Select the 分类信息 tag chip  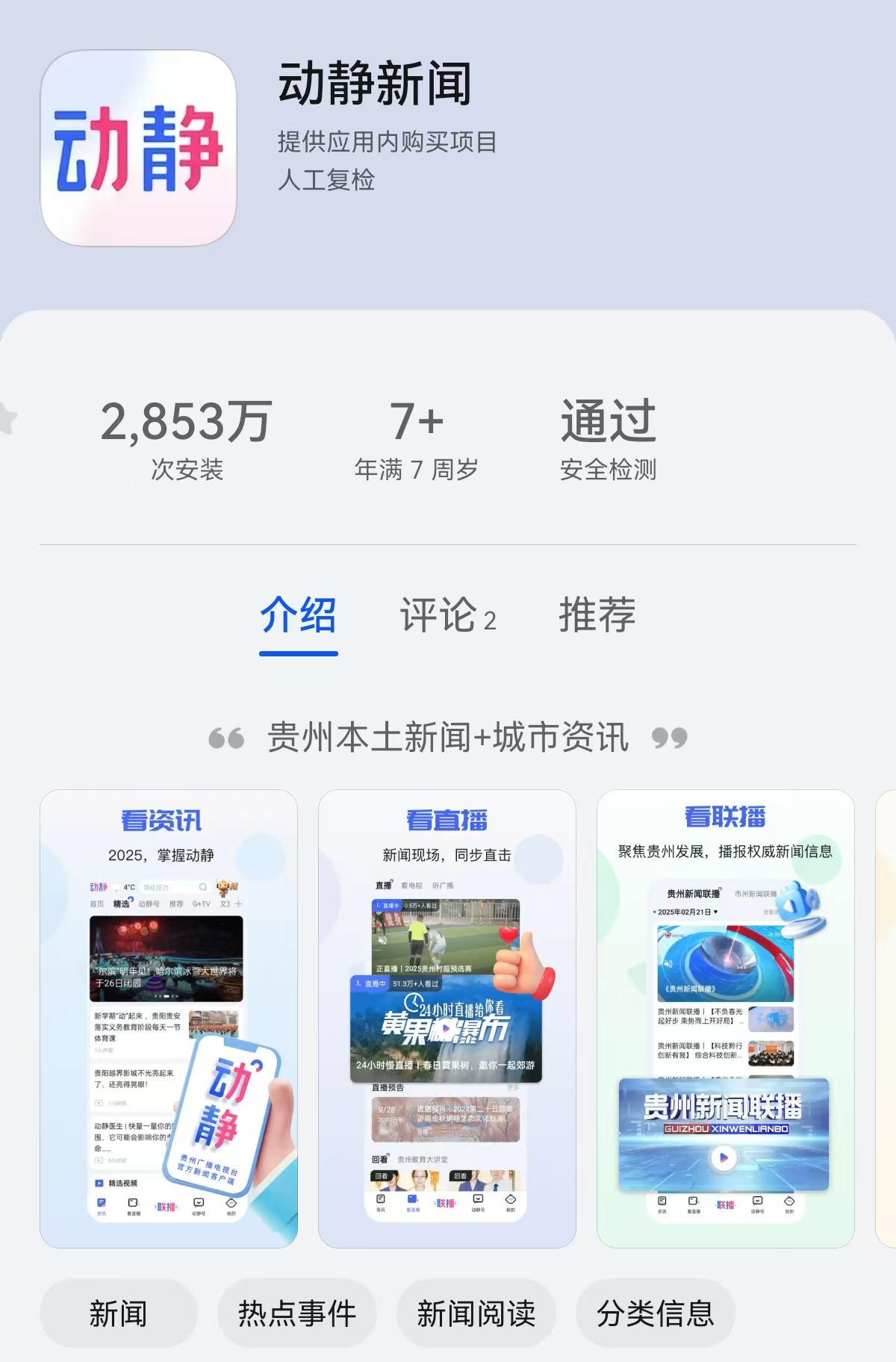coord(655,1313)
